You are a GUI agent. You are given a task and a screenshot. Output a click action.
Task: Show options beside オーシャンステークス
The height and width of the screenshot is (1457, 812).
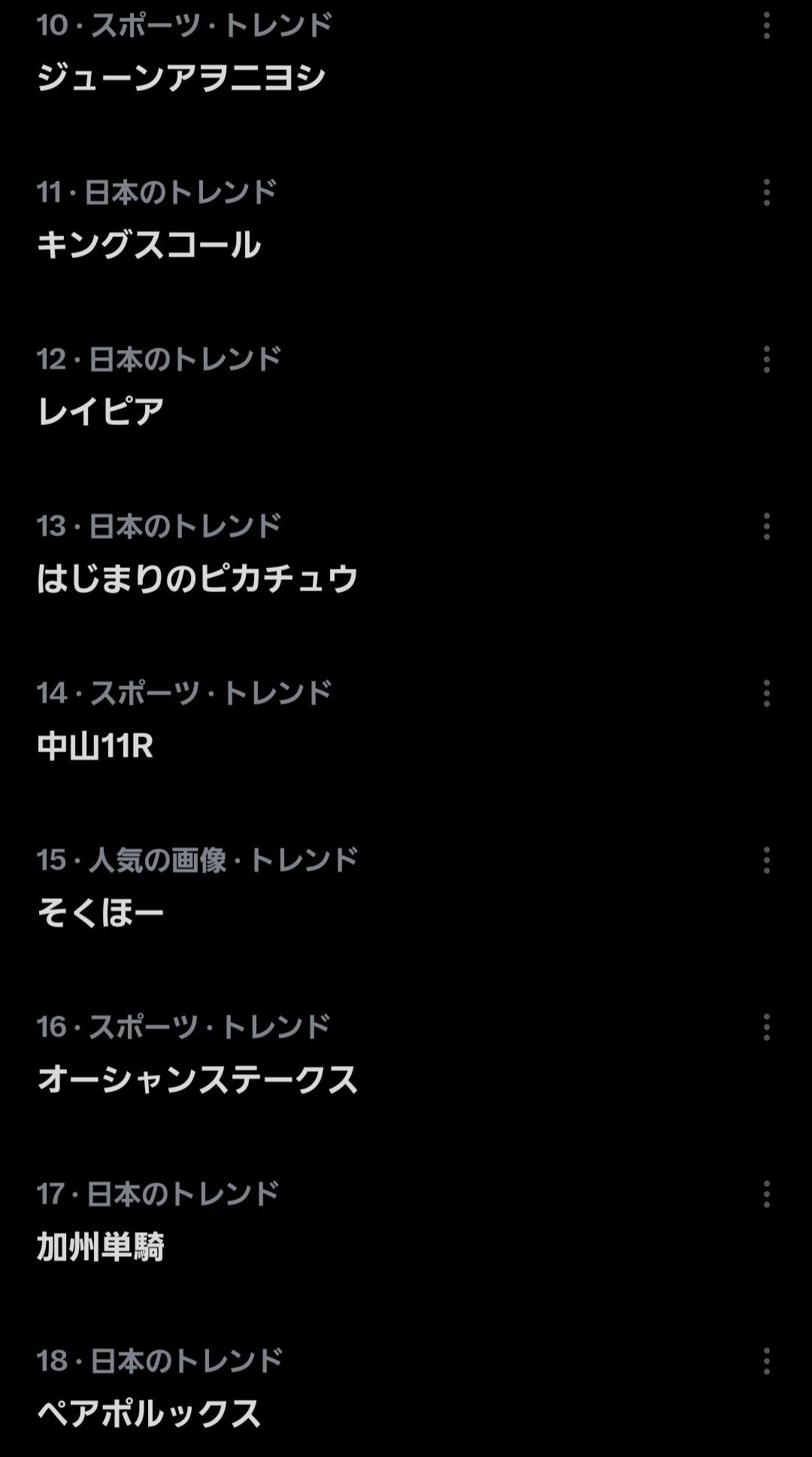pyautogui.click(x=766, y=1027)
